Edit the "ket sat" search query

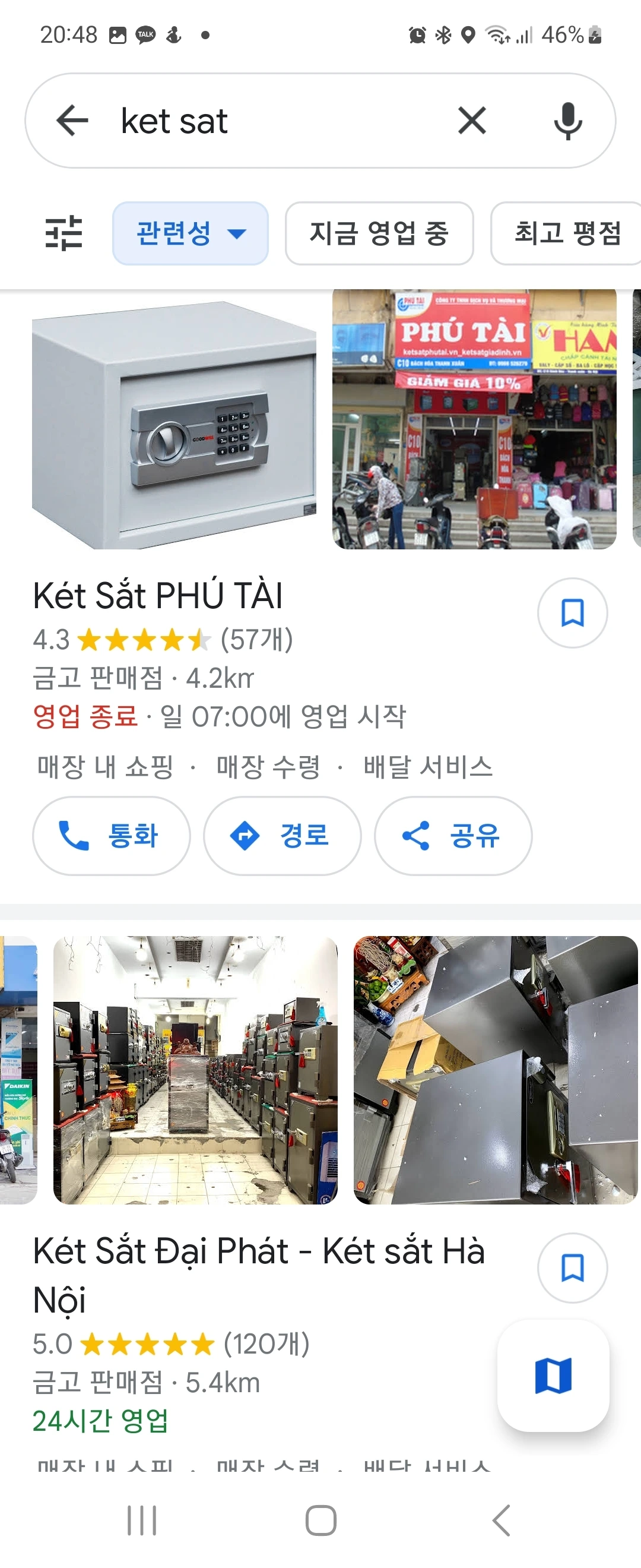click(274, 121)
